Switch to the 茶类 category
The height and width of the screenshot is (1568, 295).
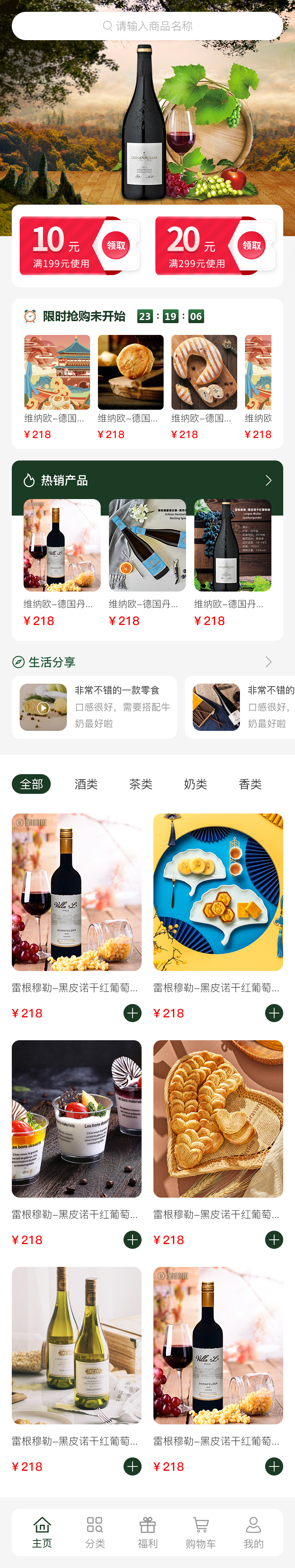pos(140,784)
